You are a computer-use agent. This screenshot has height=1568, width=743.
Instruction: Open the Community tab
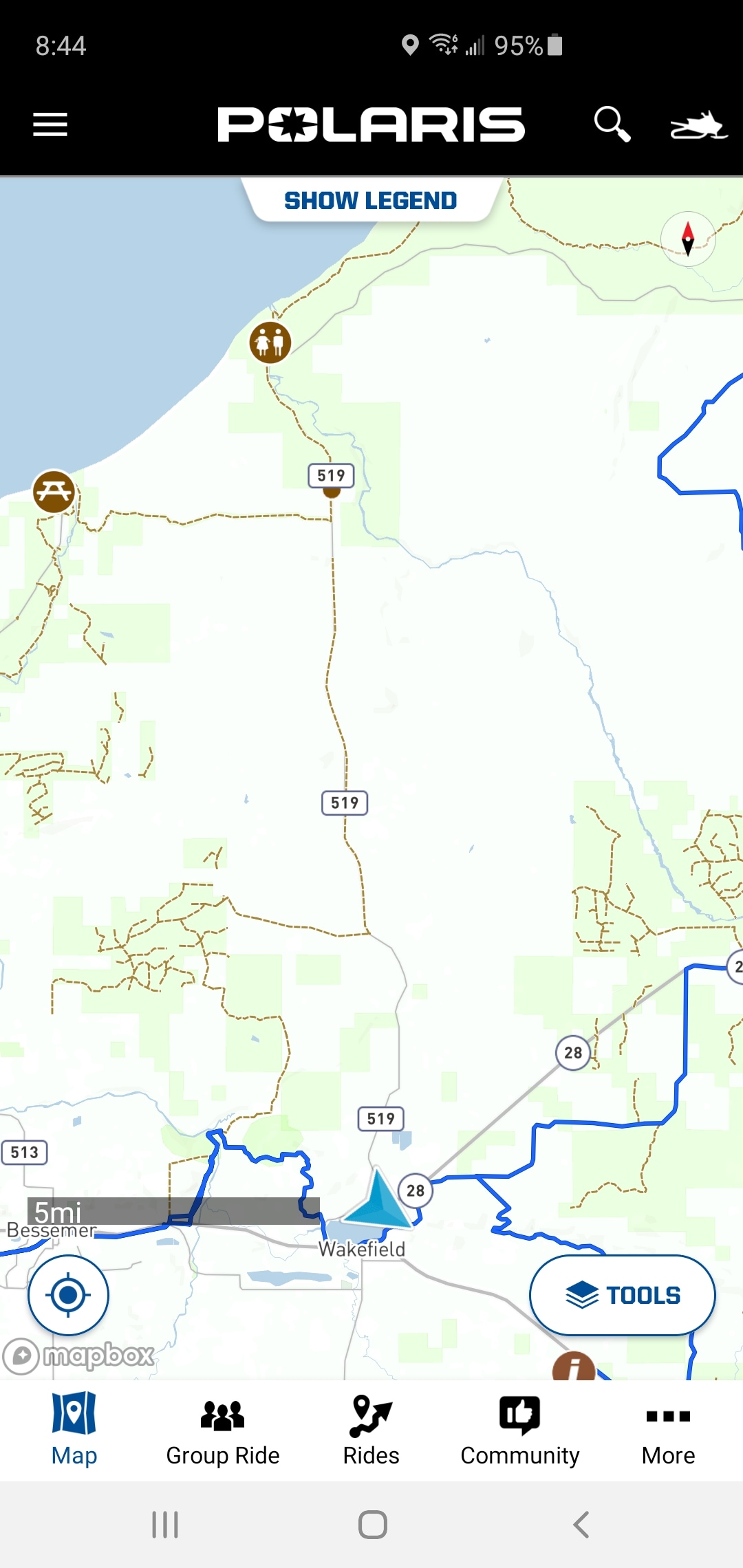[520, 1430]
